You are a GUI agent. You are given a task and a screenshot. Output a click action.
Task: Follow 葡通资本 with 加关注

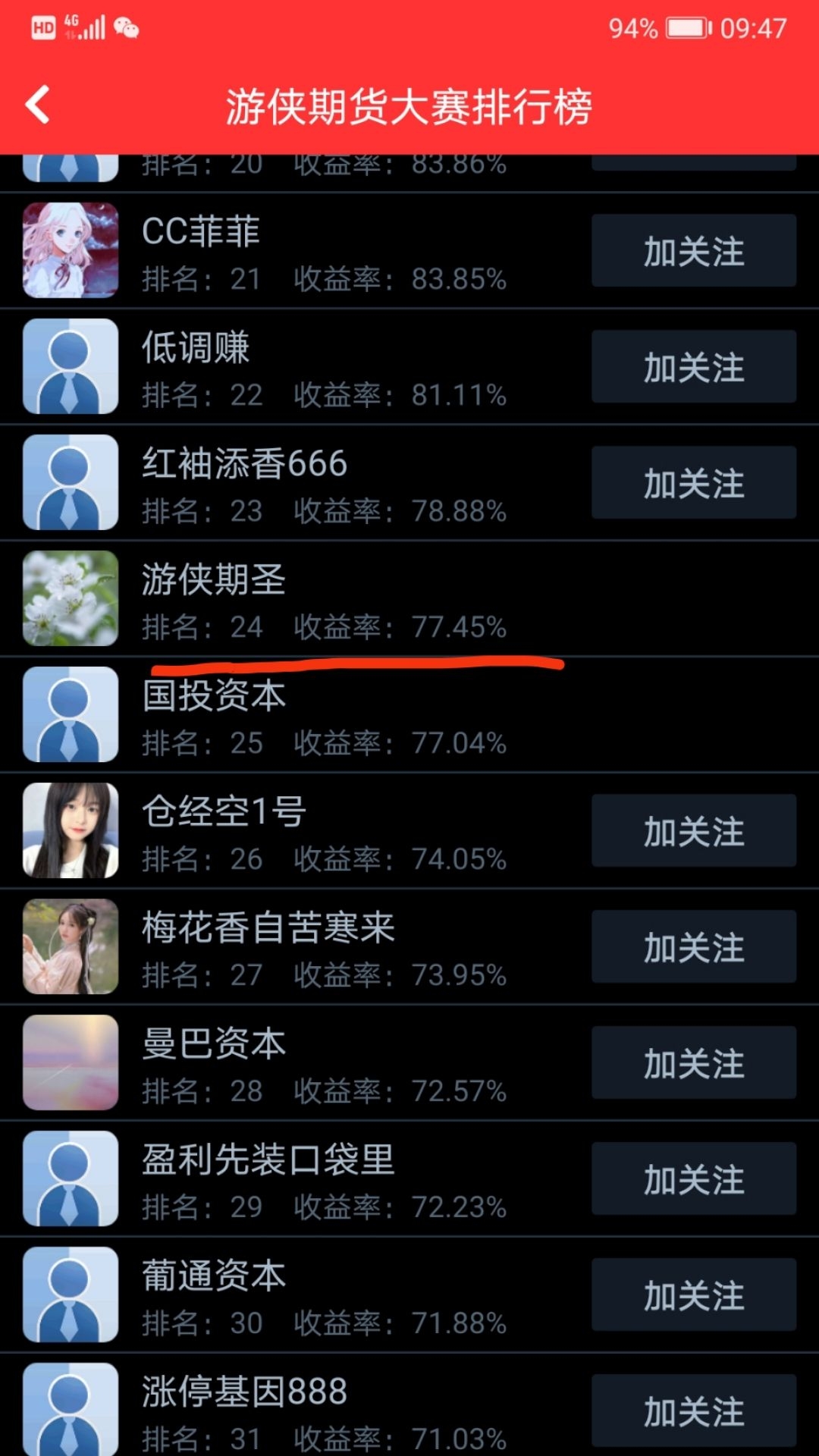pos(694,1295)
